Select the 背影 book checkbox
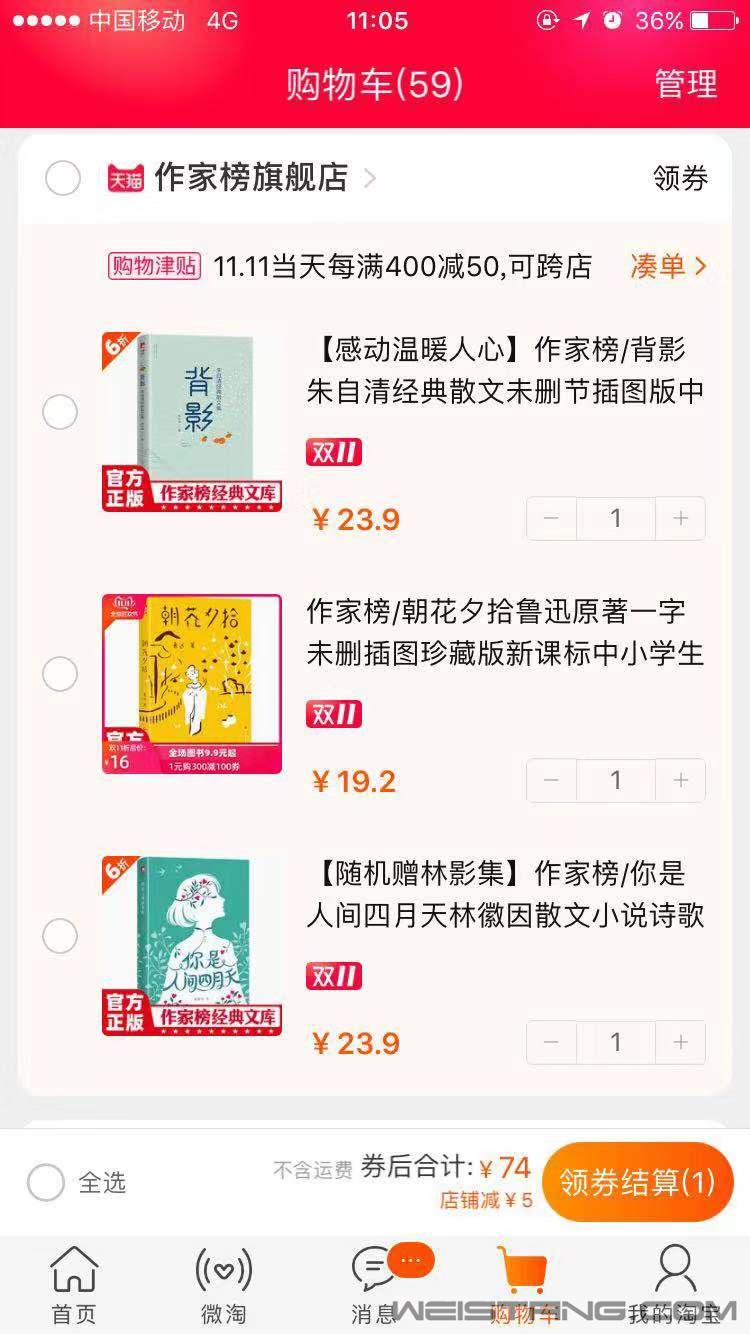This screenshot has height=1334, width=750. (x=60, y=412)
